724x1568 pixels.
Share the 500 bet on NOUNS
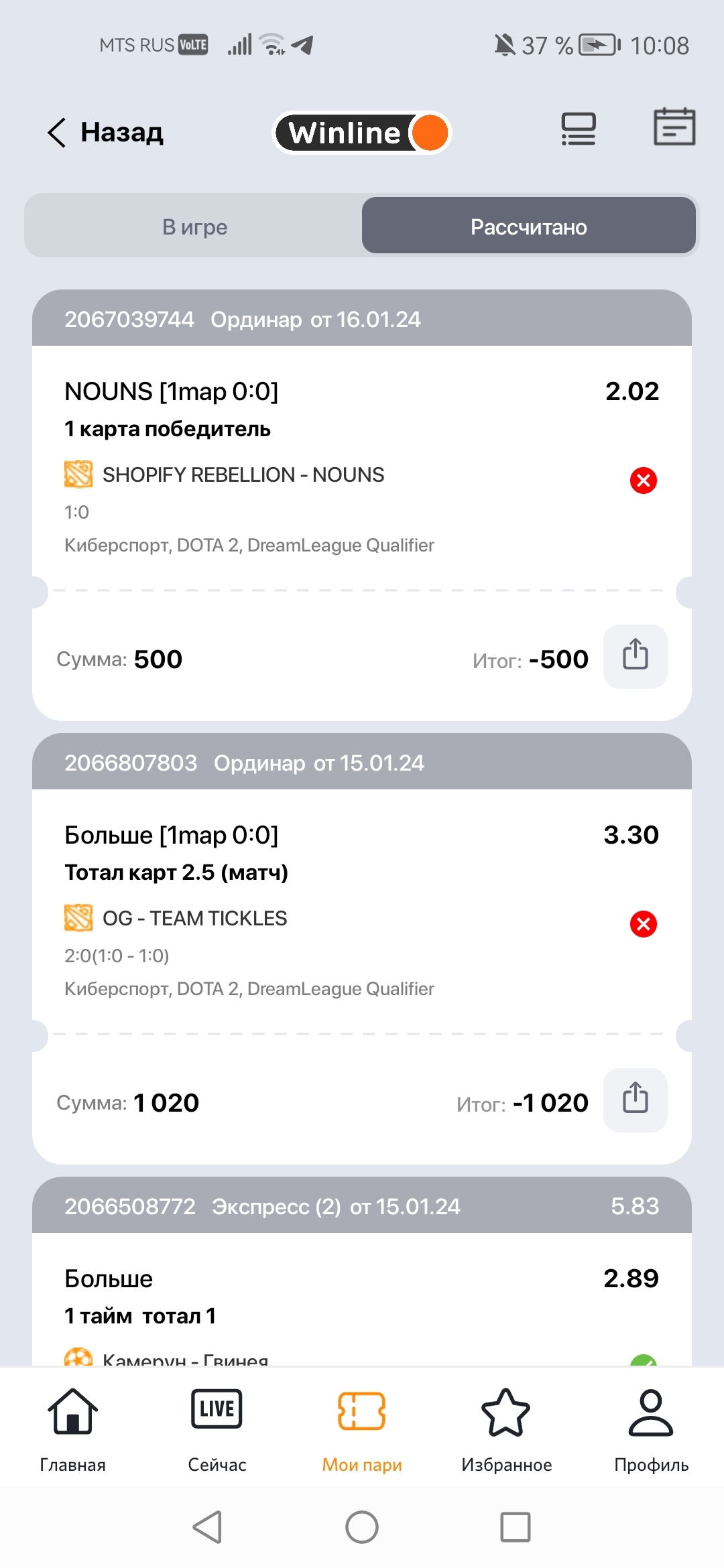coord(635,657)
